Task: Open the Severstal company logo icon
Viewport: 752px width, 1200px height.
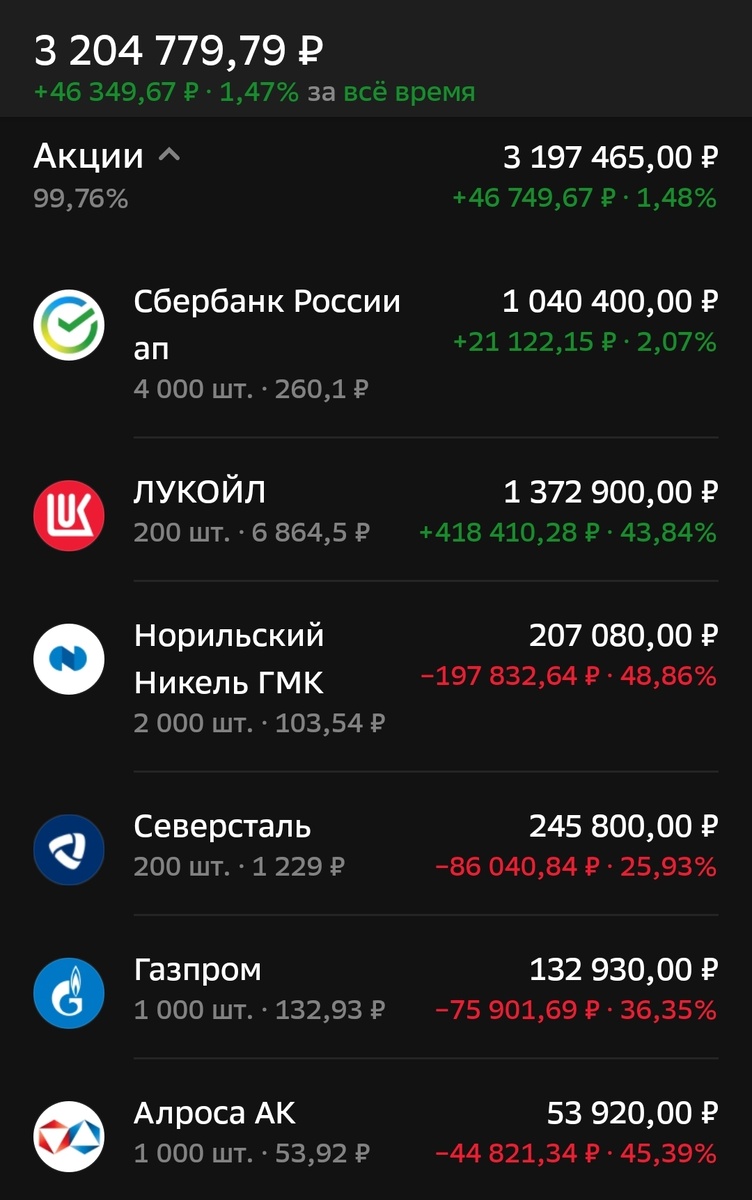Action: 67,848
